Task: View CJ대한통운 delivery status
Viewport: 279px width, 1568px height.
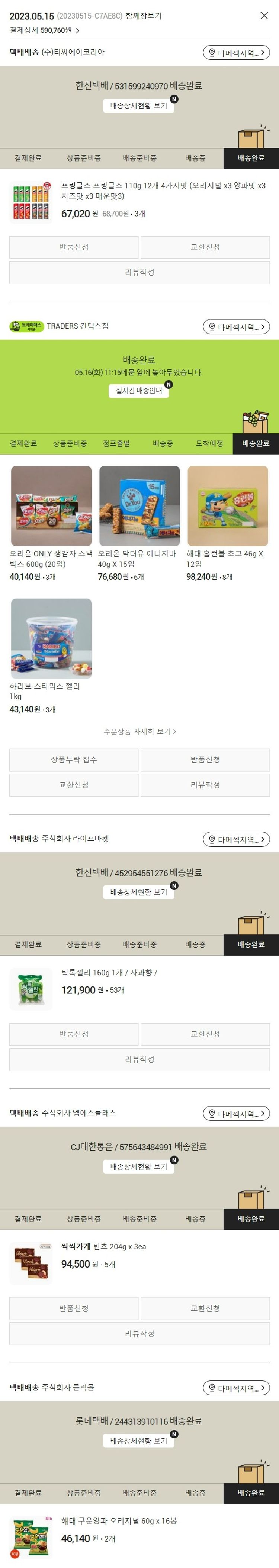Action: (x=138, y=1166)
